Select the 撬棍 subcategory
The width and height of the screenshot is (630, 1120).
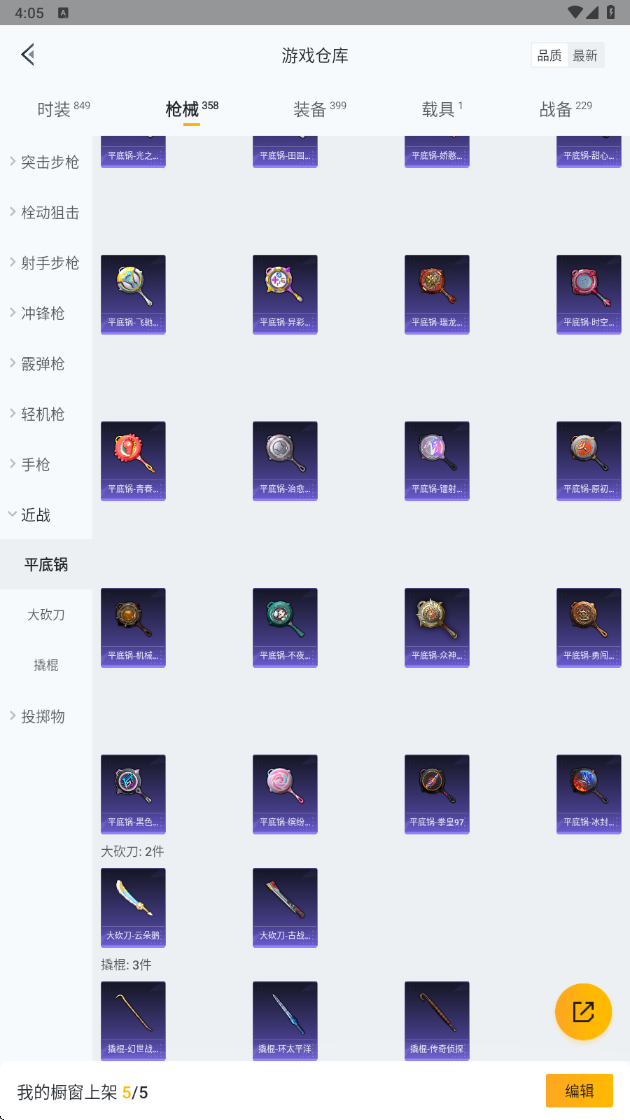[x=46, y=665]
